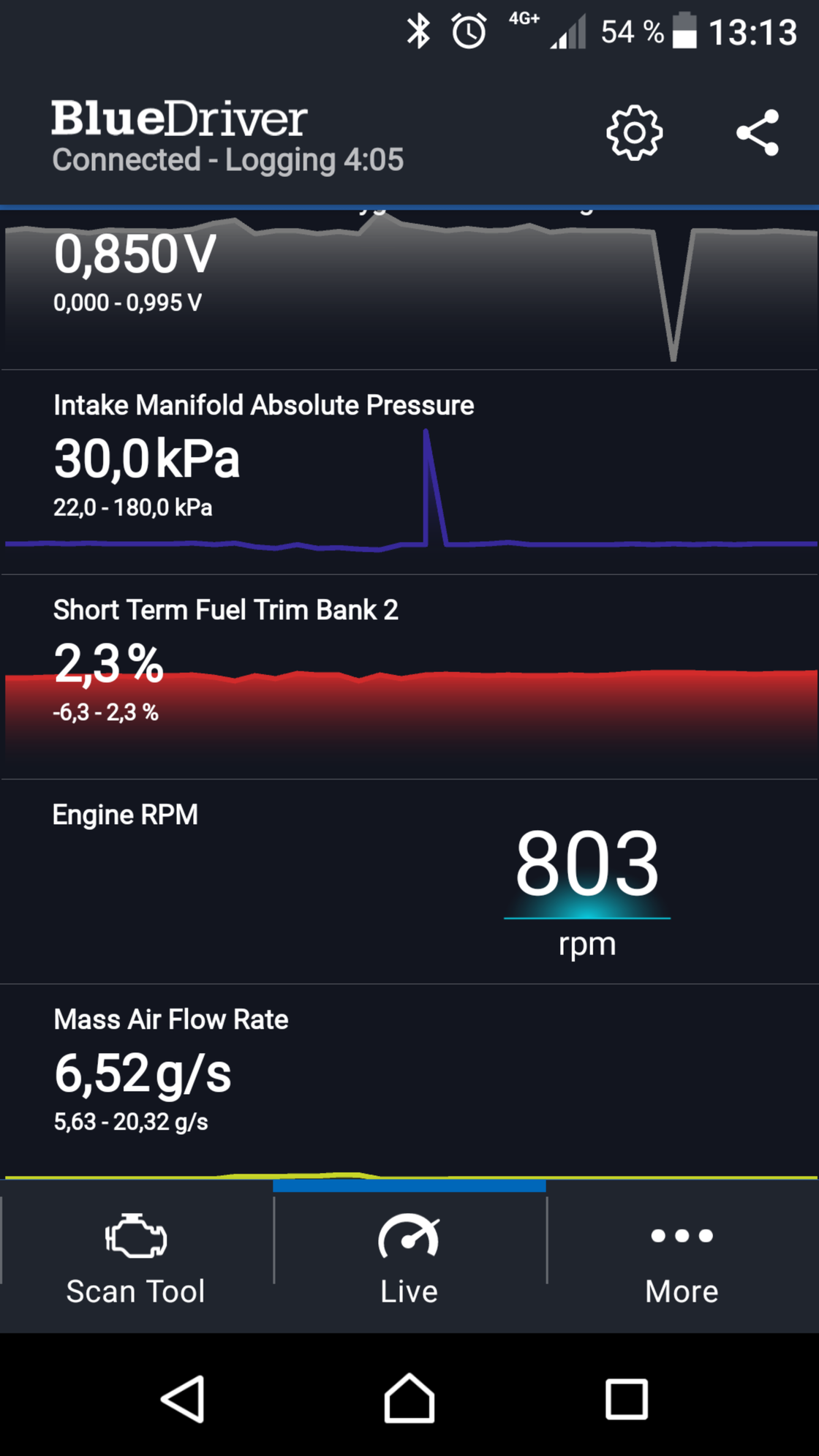Switch to the Scan Tool tab
This screenshot has width=819, height=1456.
135,1261
